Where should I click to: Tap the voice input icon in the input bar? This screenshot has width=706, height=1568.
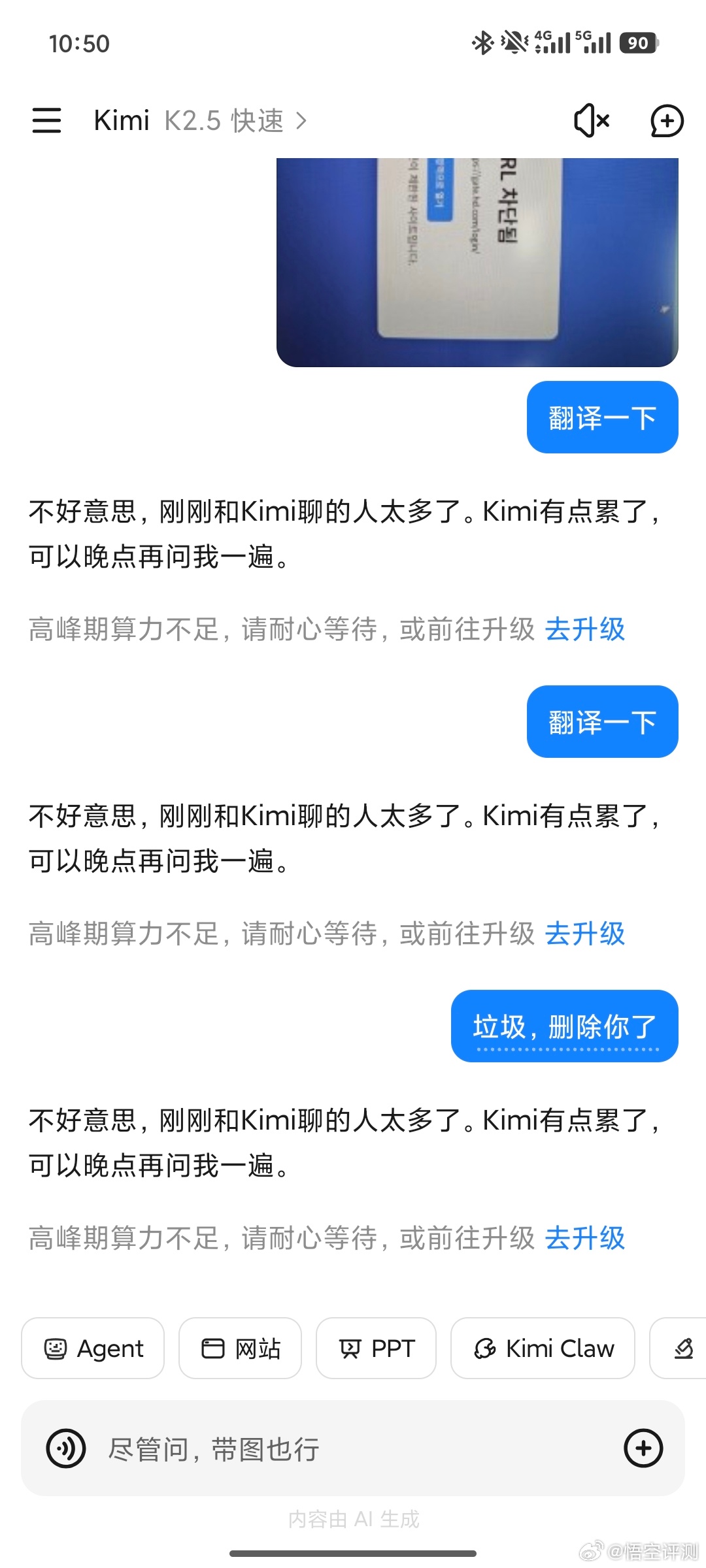pos(66,1448)
